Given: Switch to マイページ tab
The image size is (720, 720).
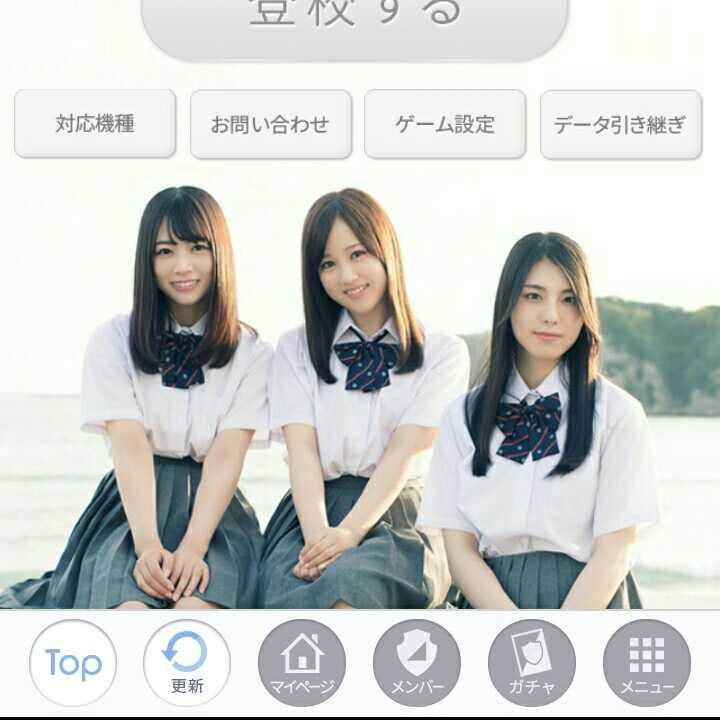Looking at the screenshot, I should point(302,663).
